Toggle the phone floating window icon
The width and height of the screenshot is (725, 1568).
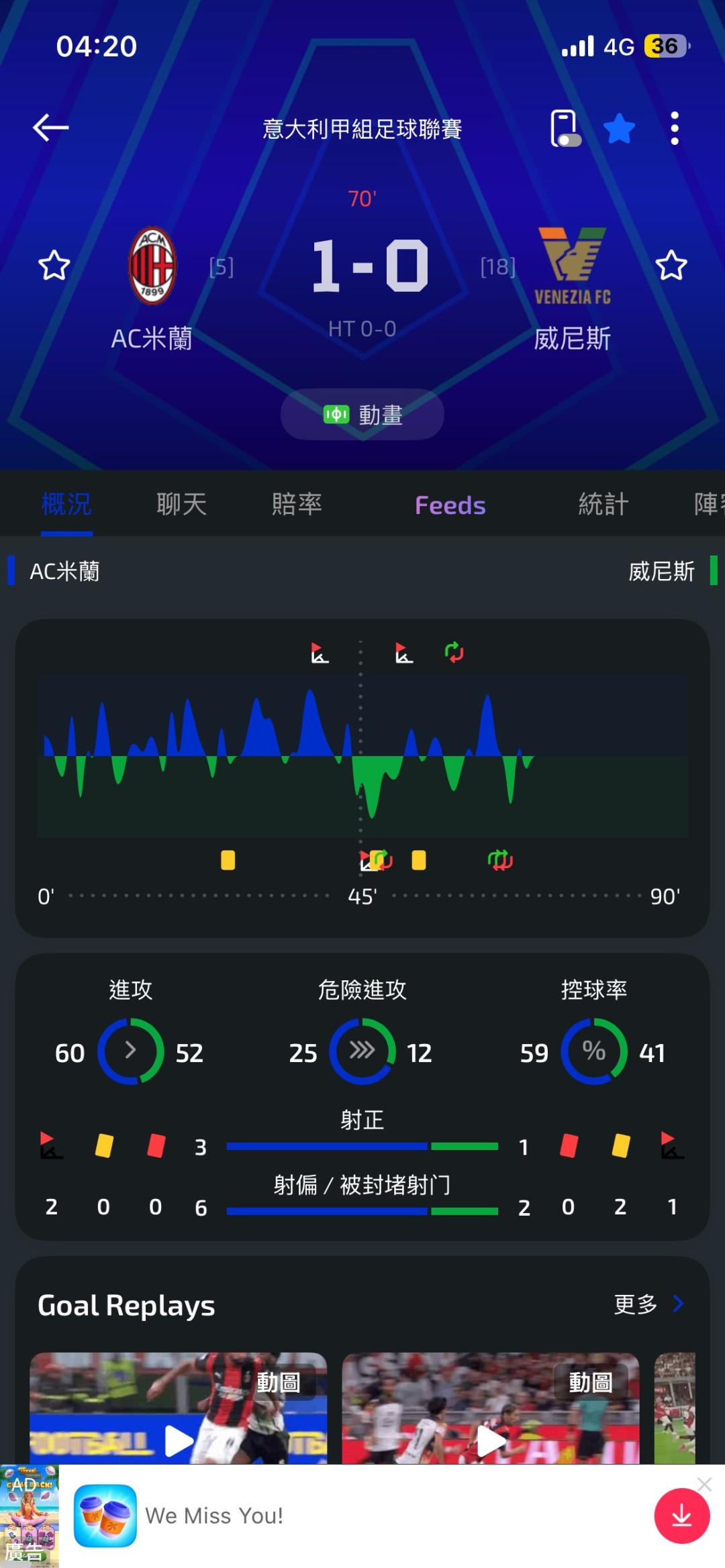tap(565, 128)
